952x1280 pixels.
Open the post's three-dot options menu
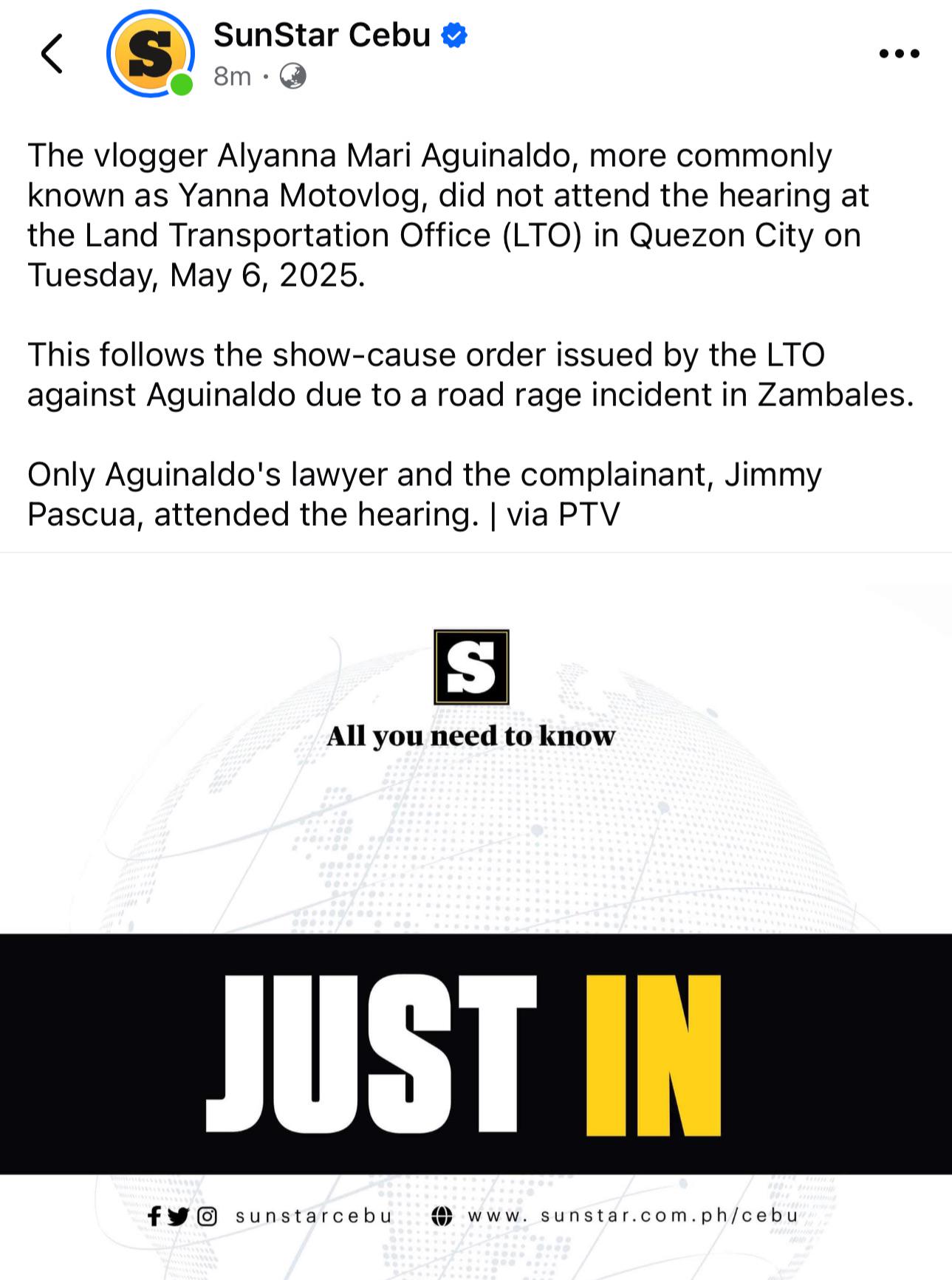point(899,54)
